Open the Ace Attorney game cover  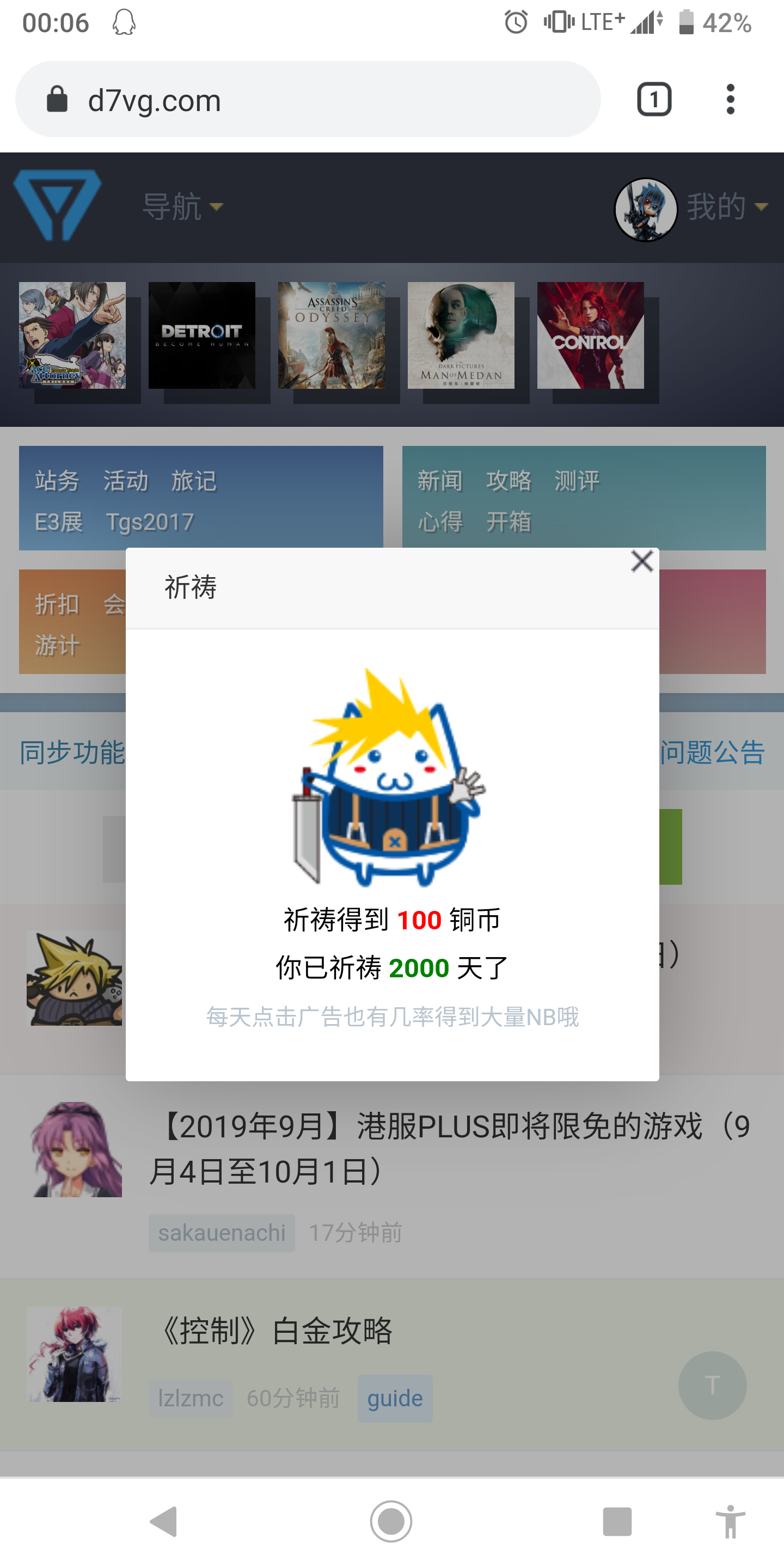coord(72,335)
